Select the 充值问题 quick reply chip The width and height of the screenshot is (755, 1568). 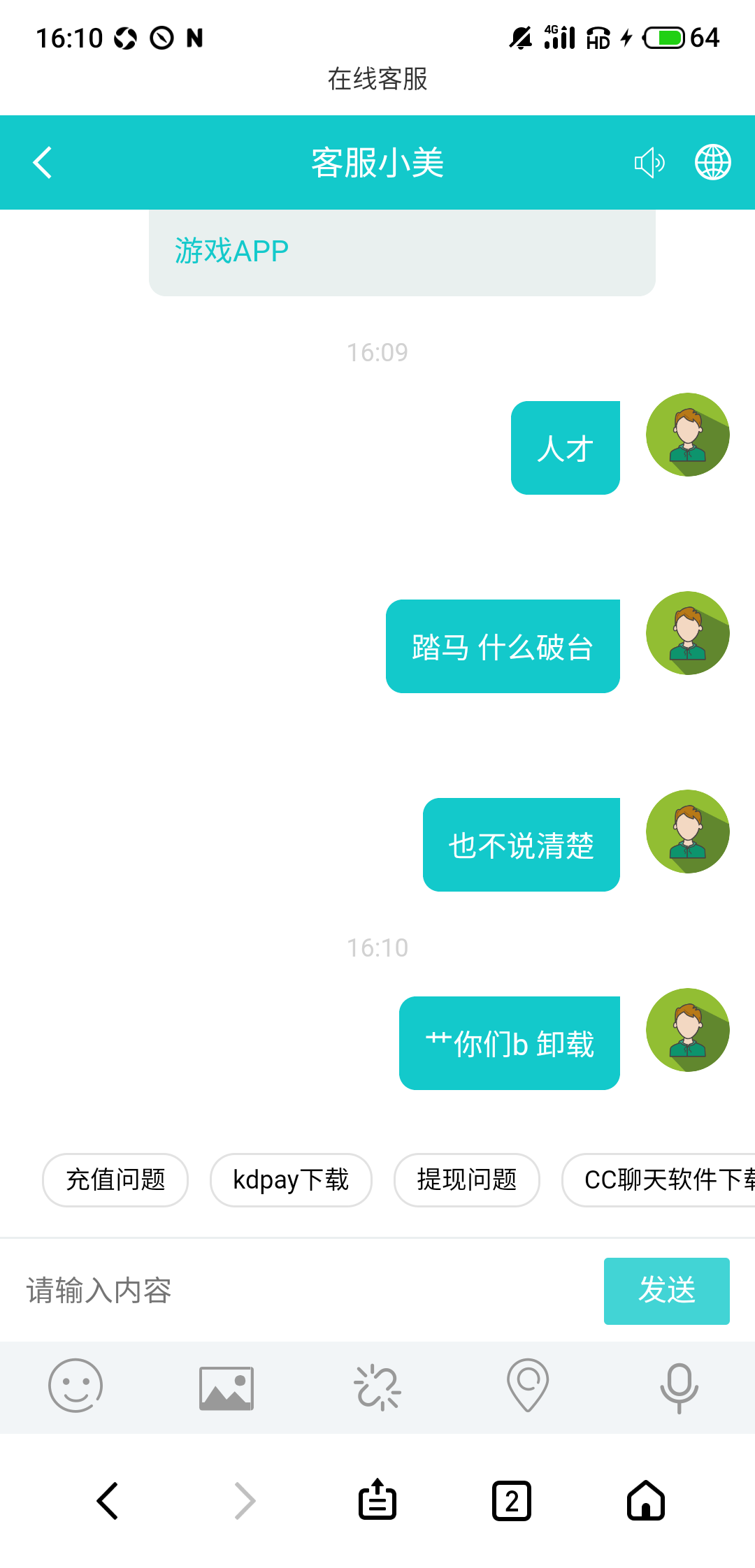pyautogui.click(x=115, y=1179)
